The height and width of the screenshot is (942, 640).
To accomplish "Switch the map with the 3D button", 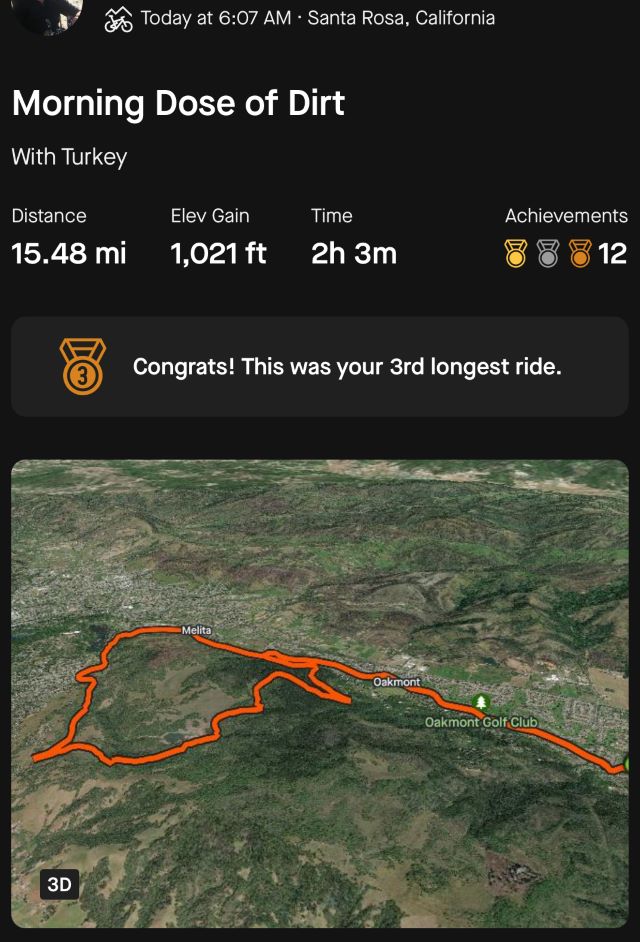I will point(59,885).
